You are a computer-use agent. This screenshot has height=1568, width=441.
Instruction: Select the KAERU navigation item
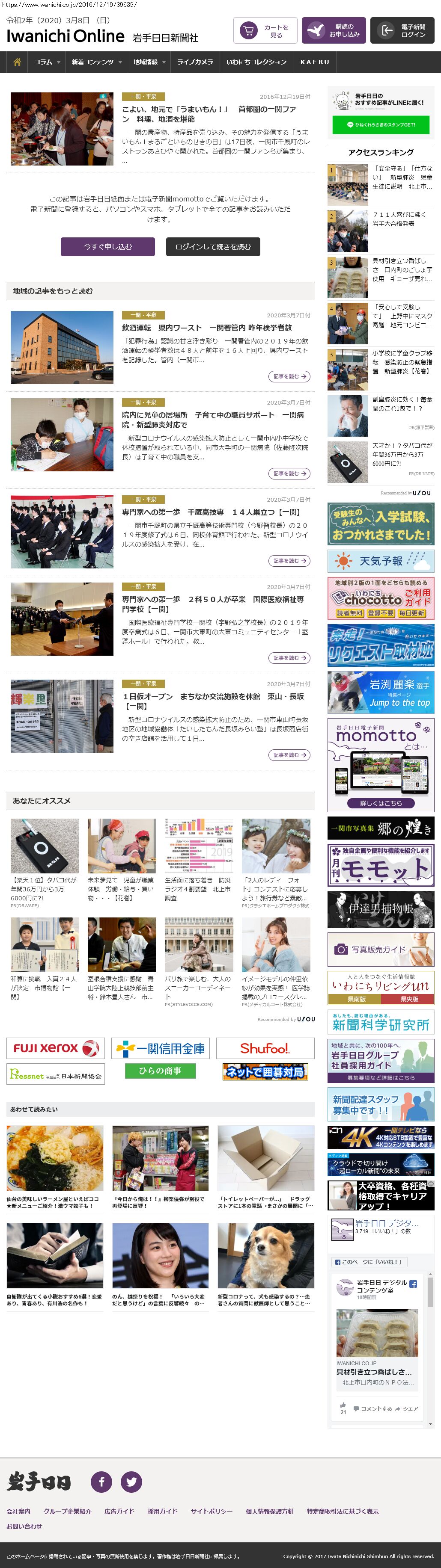(315, 62)
